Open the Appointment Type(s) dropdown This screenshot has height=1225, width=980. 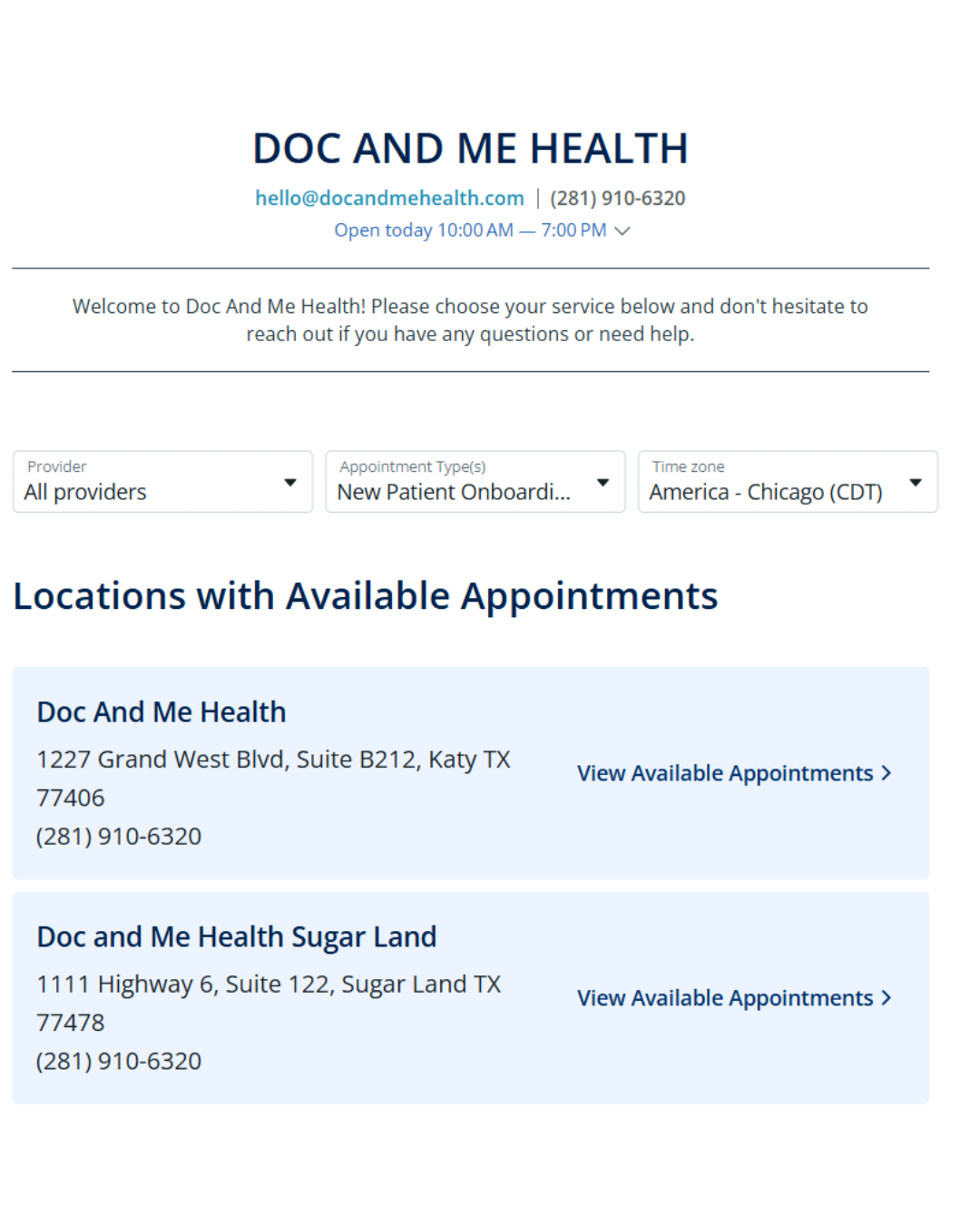tap(475, 482)
